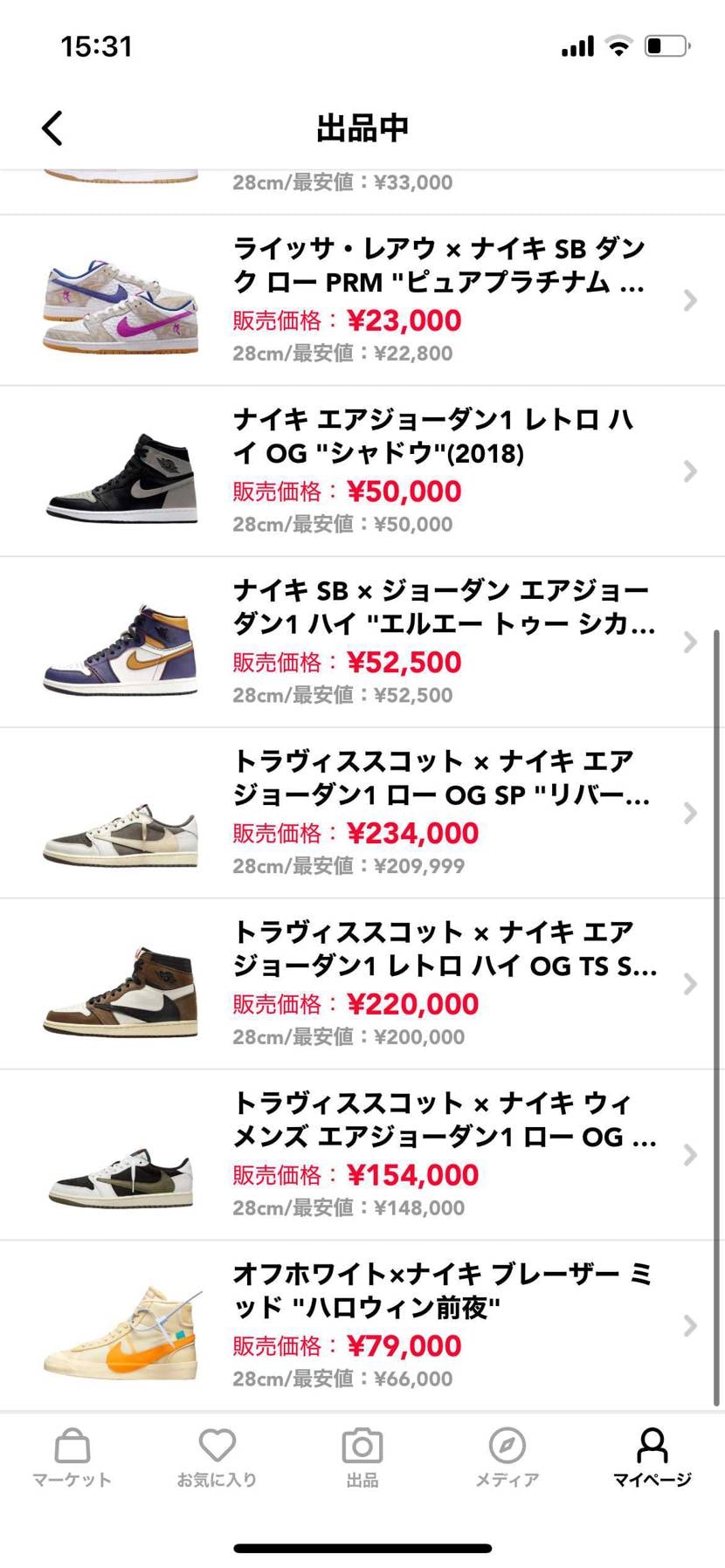Open the ライッサ・レアウ SB ダンク listing
Screen dimensions: 725x1568
(x=362, y=300)
